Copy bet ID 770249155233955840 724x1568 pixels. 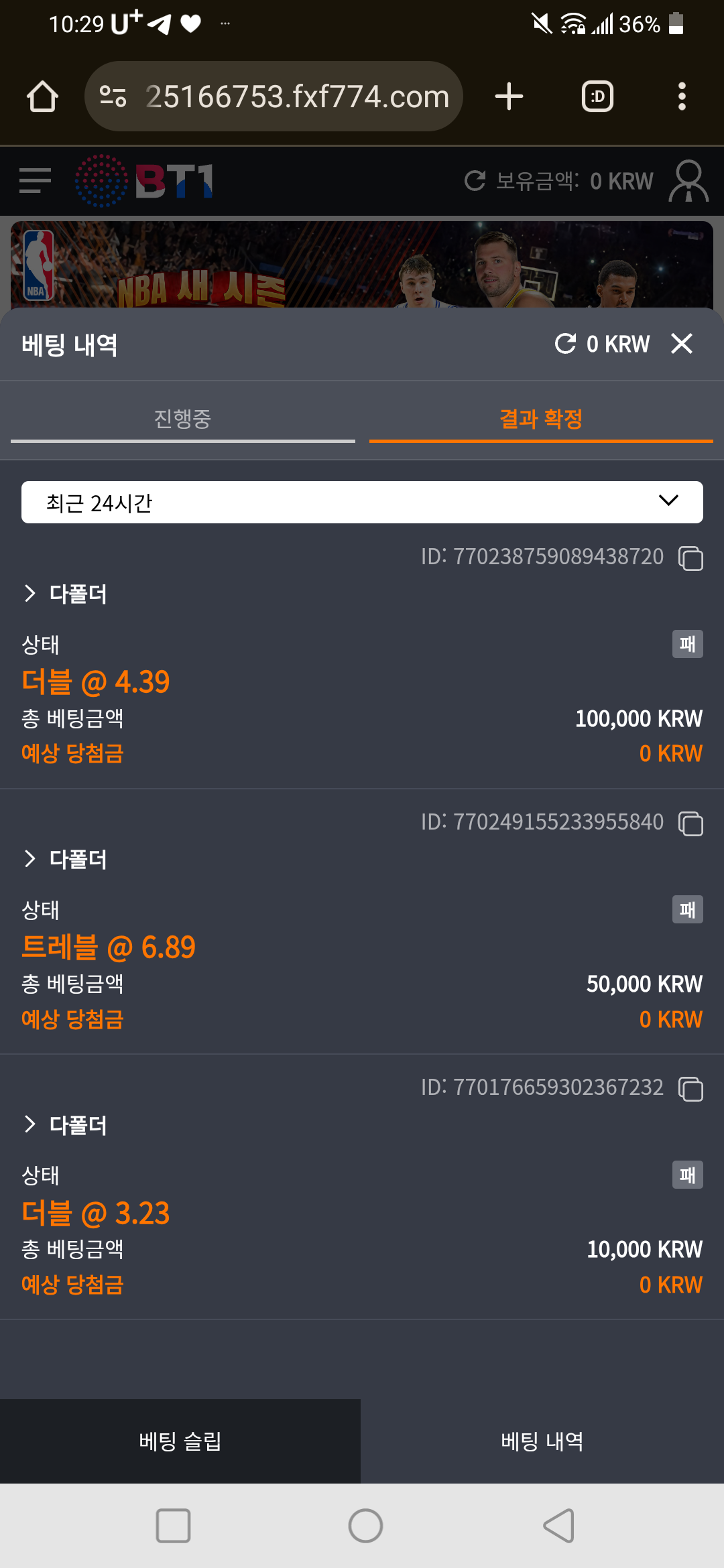coord(690,823)
